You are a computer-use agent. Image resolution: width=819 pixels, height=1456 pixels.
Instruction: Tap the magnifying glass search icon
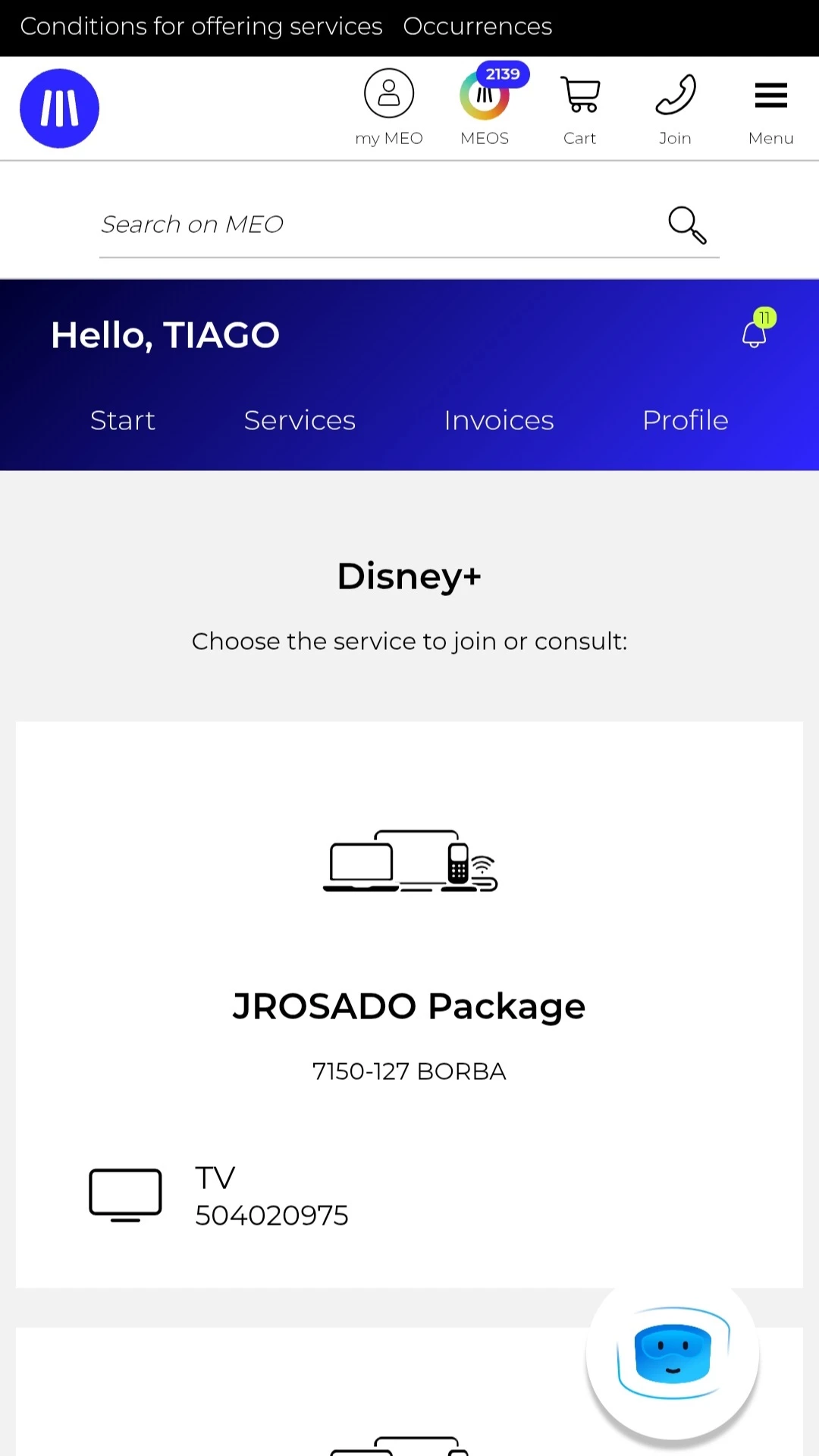pyautogui.click(x=687, y=225)
